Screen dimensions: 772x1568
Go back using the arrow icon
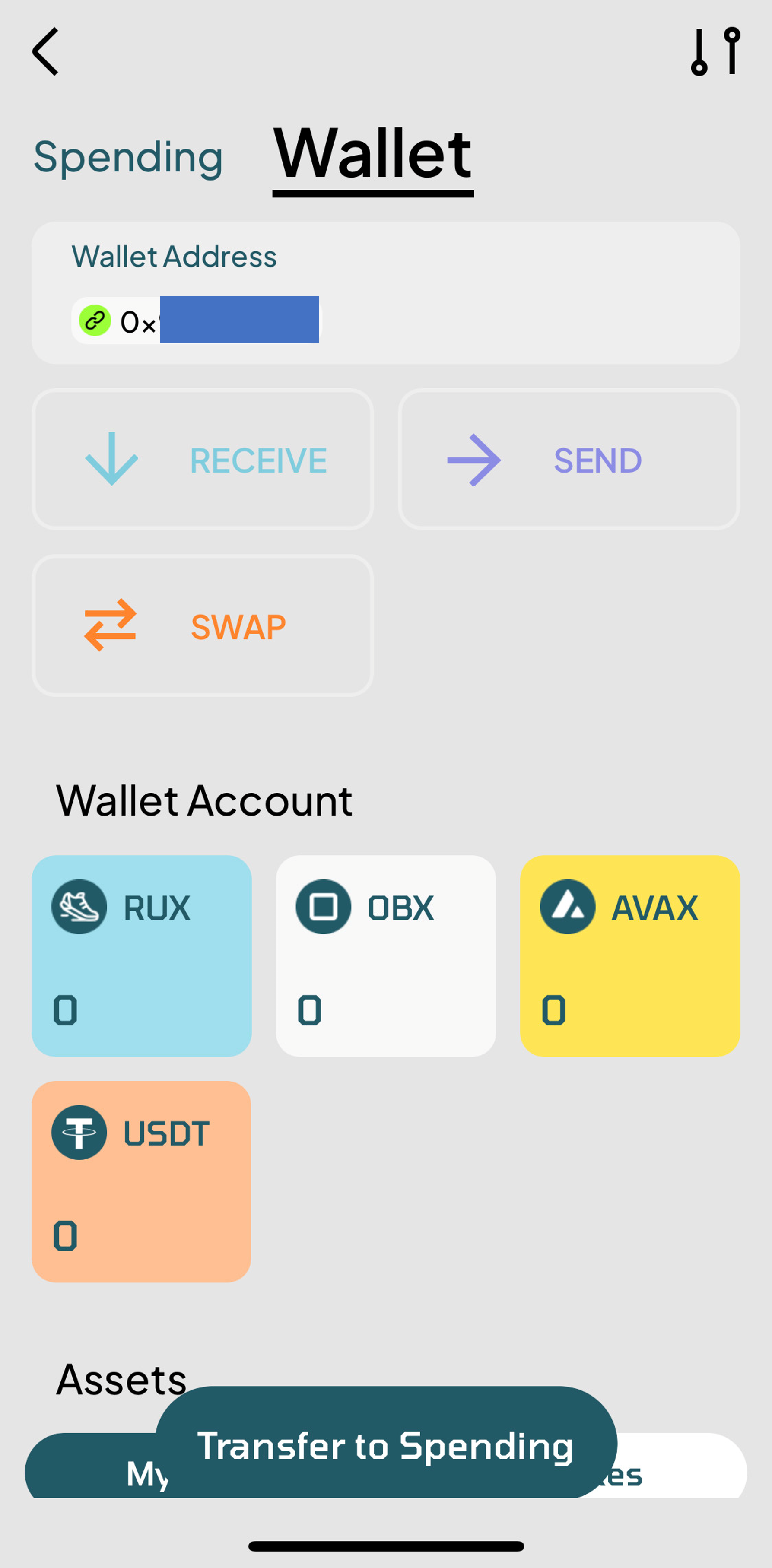point(46,52)
